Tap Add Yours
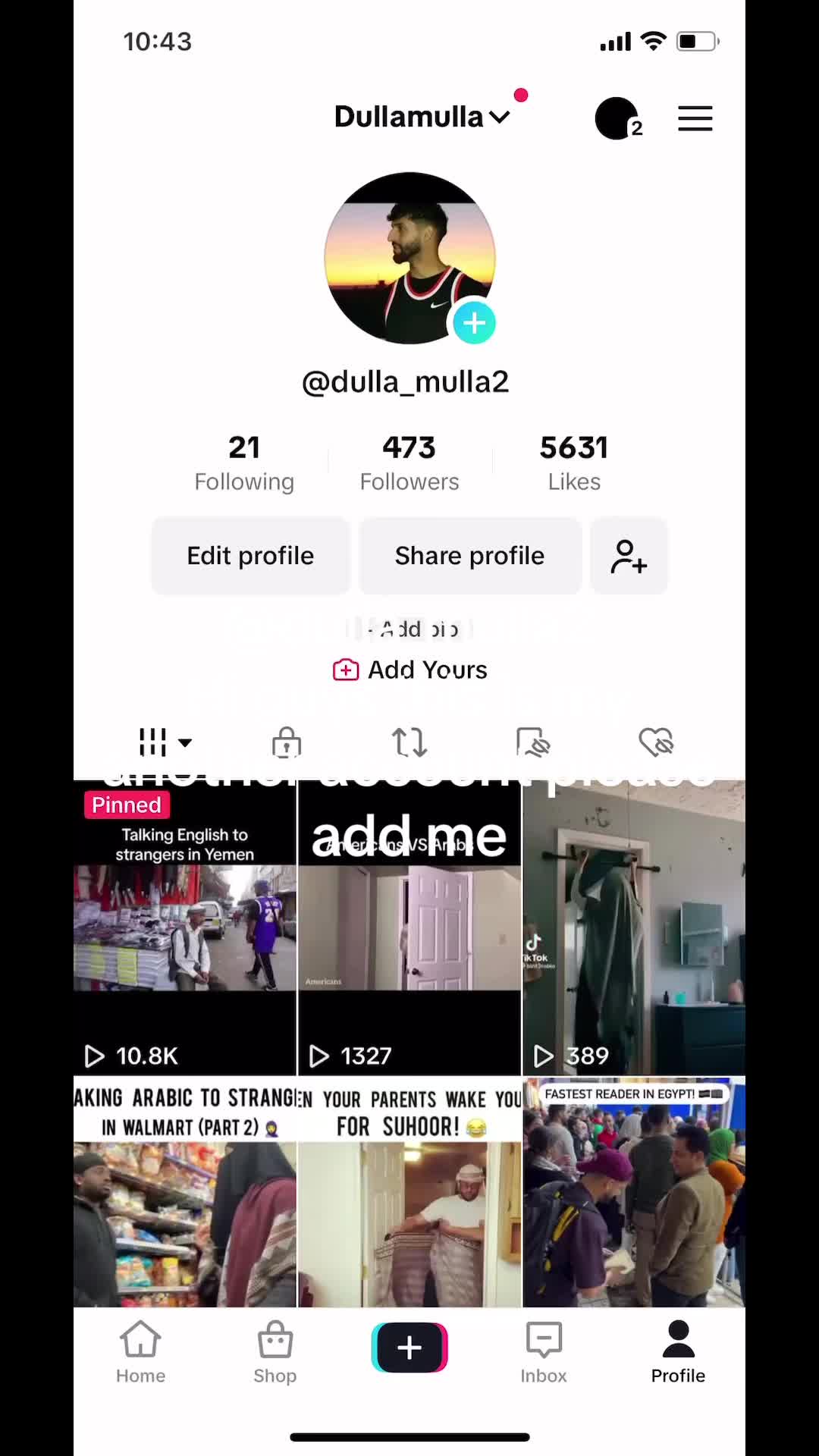The width and height of the screenshot is (819, 1456). [411, 670]
